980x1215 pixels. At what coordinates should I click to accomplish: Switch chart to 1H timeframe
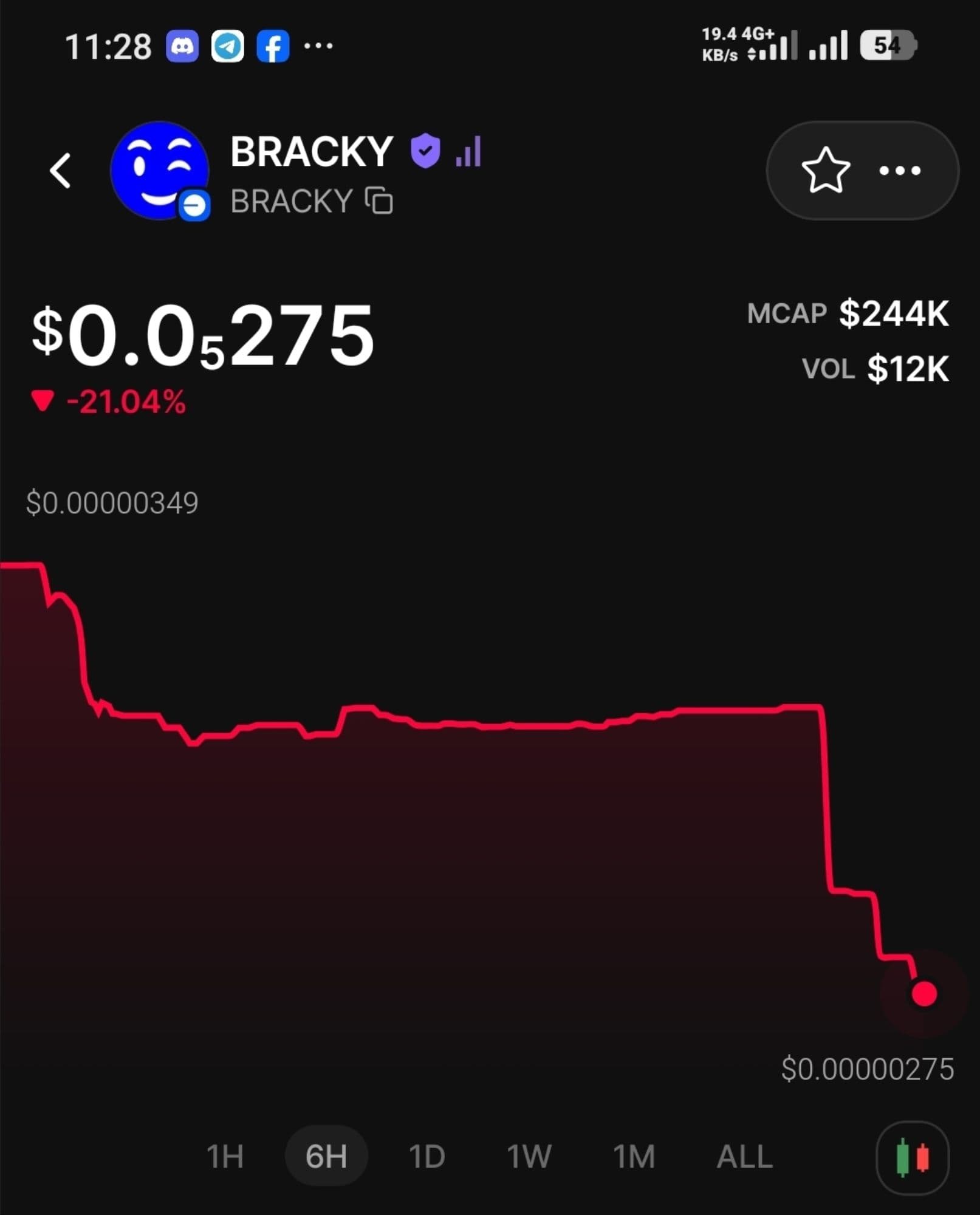click(225, 1156)
